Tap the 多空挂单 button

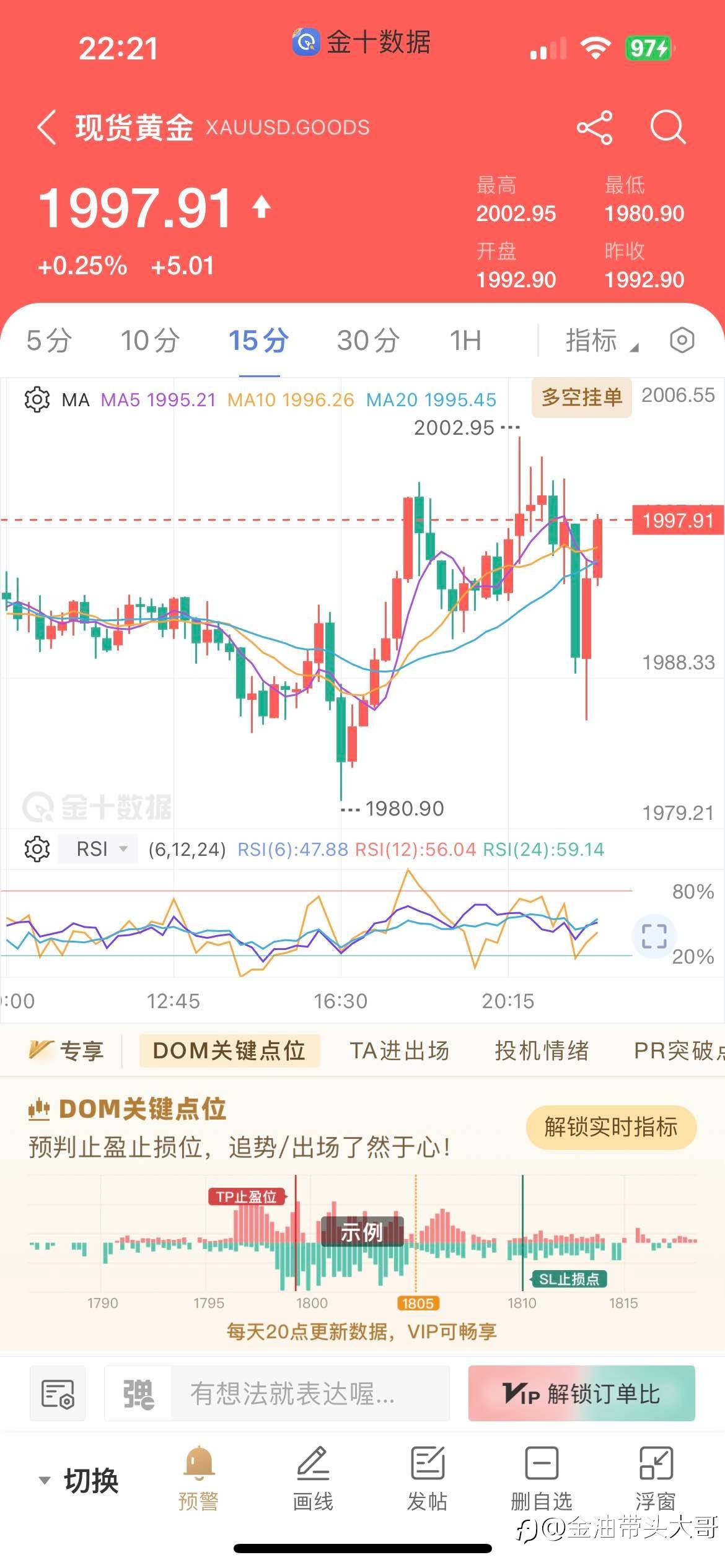click(581, 397)
